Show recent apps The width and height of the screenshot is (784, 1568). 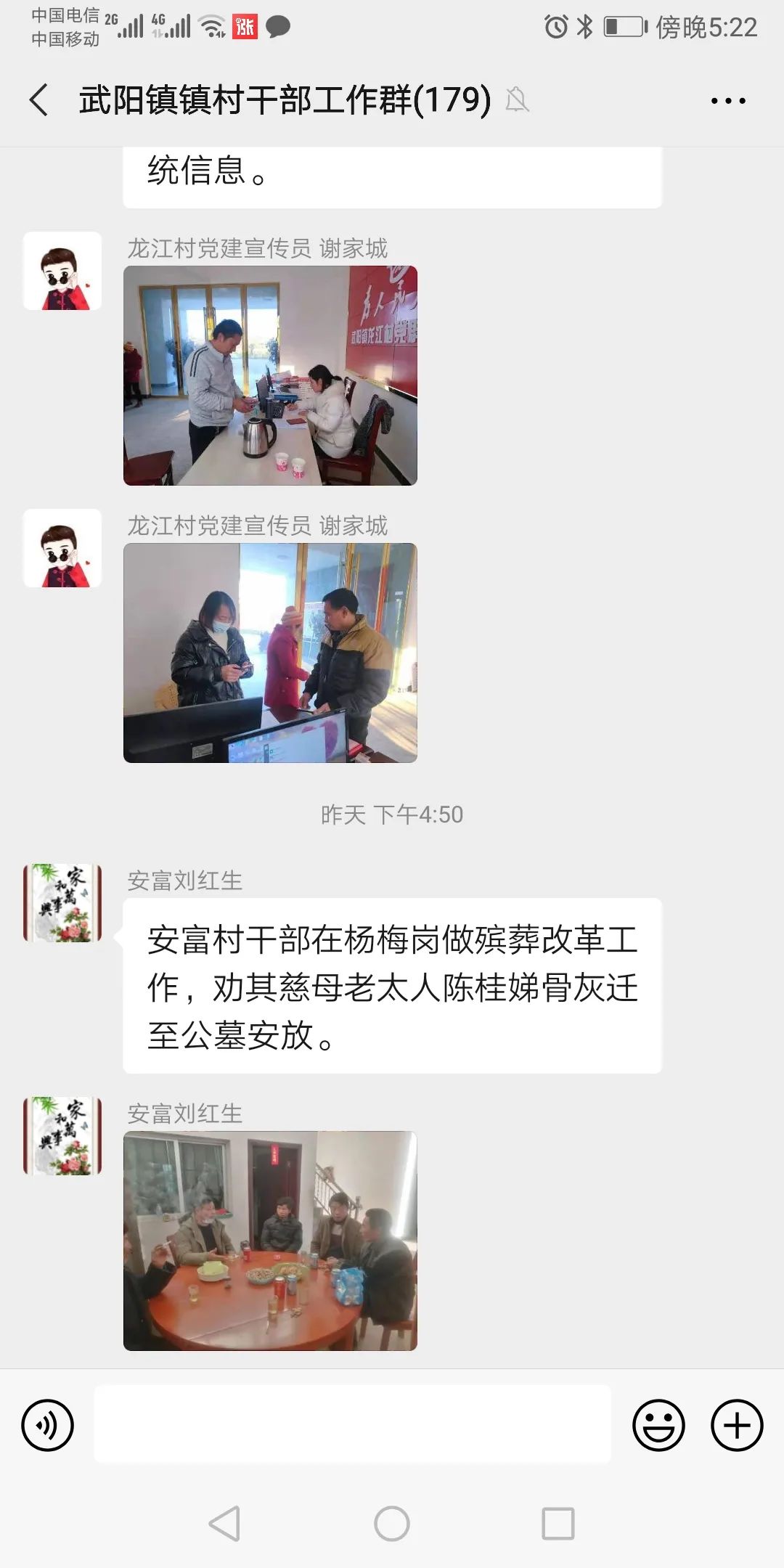558,1524
